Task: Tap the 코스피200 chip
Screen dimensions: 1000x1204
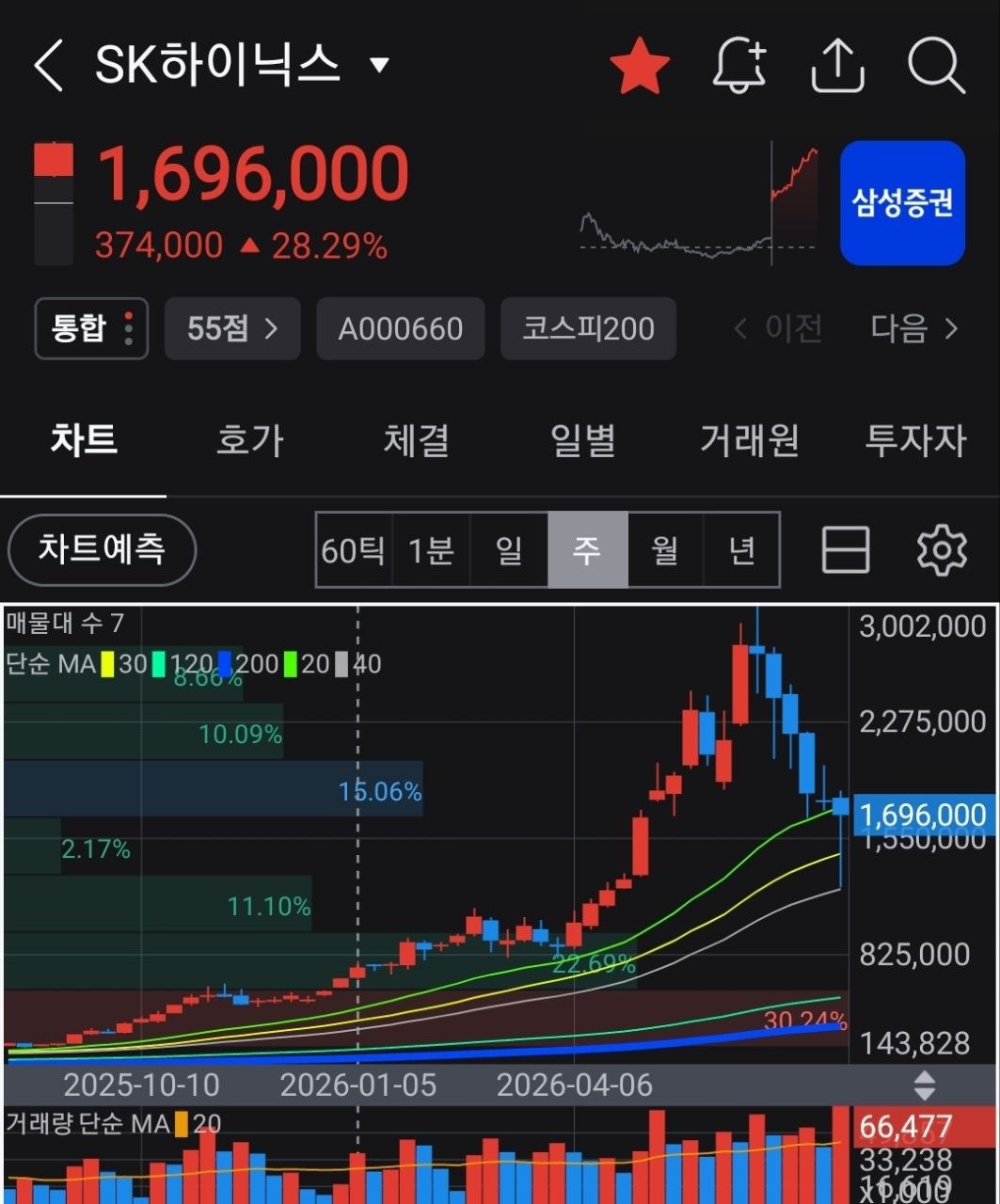Action: pyautogui.click(x=588, y=328)
